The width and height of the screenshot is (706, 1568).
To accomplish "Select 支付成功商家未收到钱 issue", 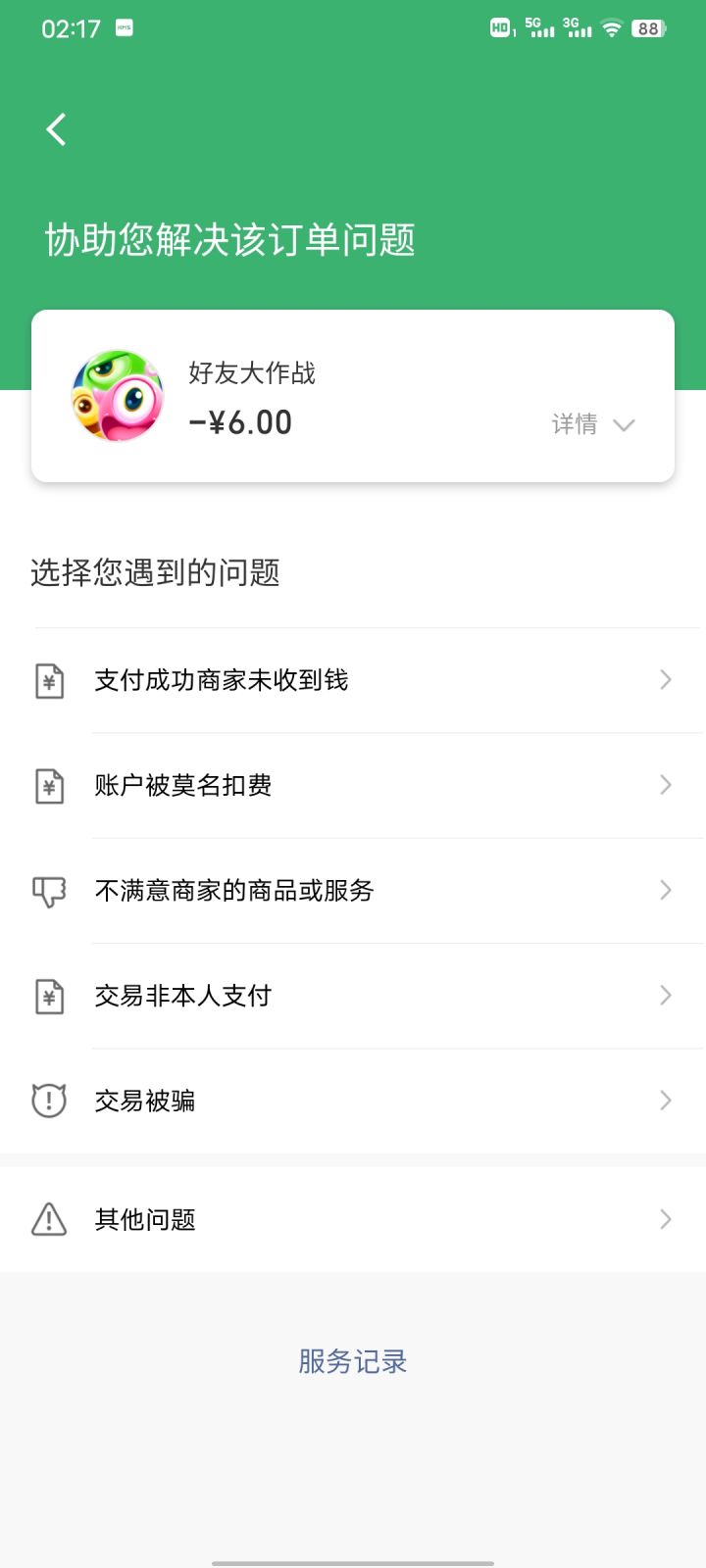I will [x=353, y=680].
